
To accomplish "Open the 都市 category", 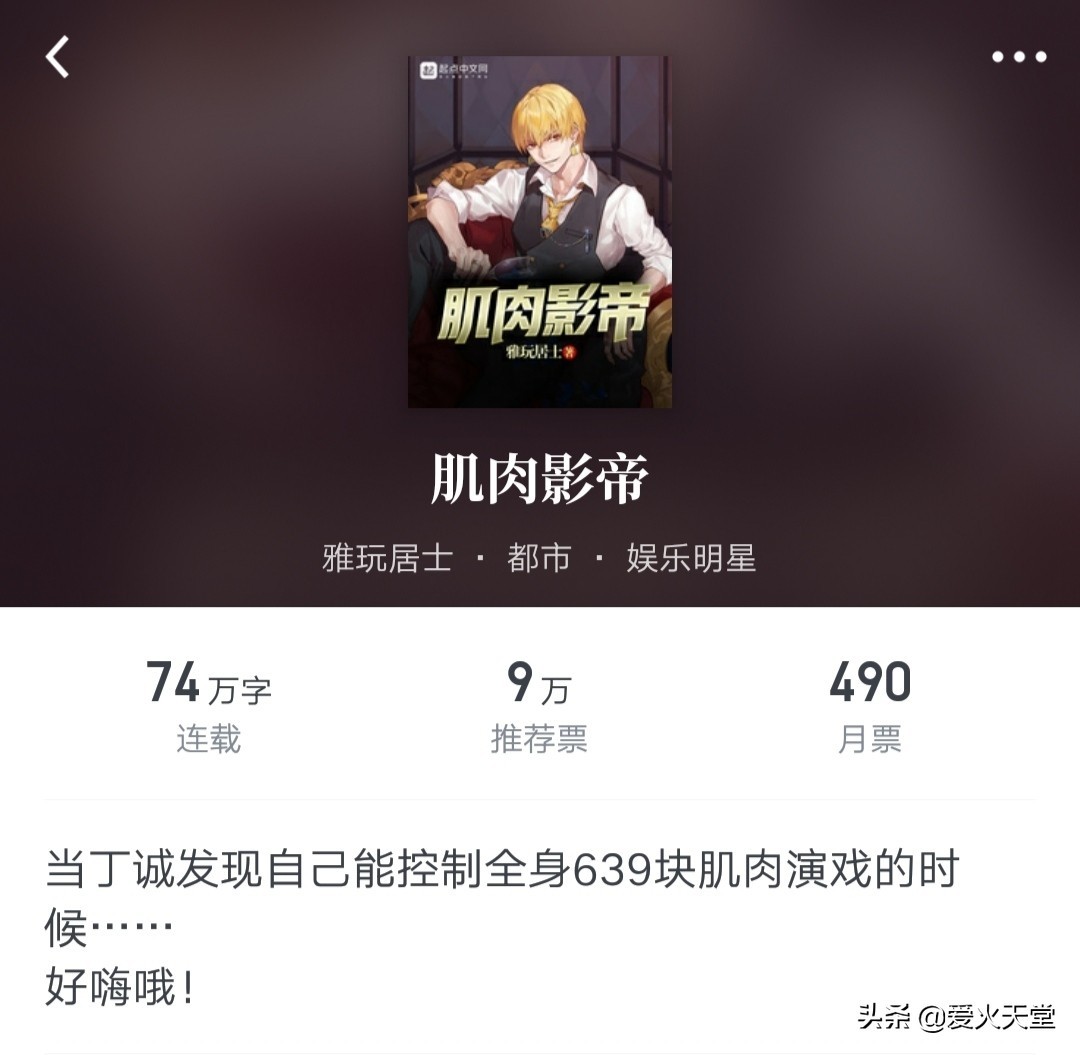I will tap(539, 557).
